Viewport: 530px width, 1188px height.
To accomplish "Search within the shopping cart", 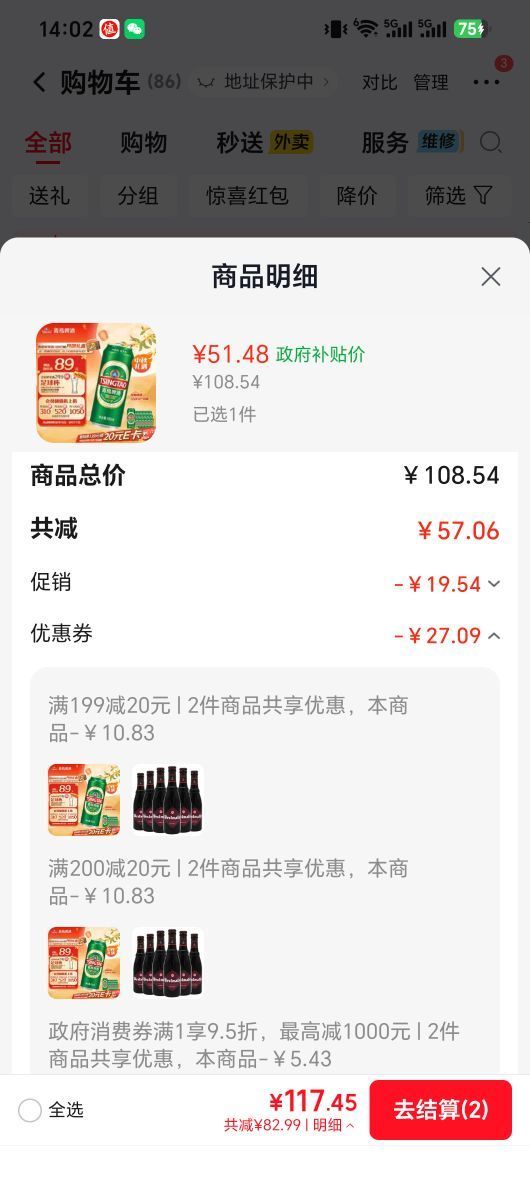I will [x=491, y=142].
